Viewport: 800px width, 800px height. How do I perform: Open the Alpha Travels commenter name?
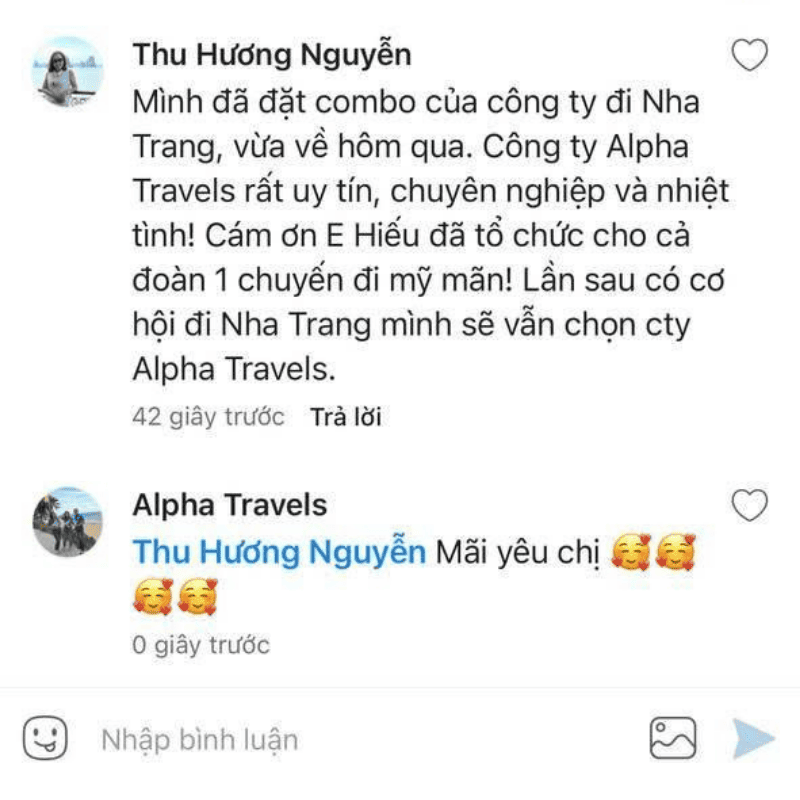[x=229, y=505]
